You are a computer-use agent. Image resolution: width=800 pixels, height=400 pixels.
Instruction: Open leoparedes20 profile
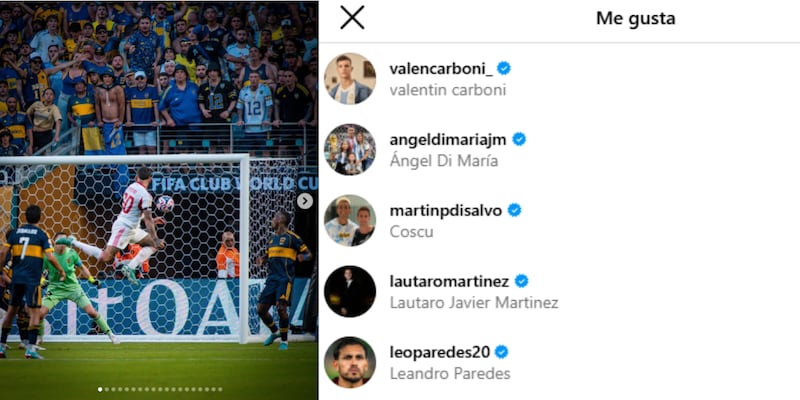click(439, 352)
